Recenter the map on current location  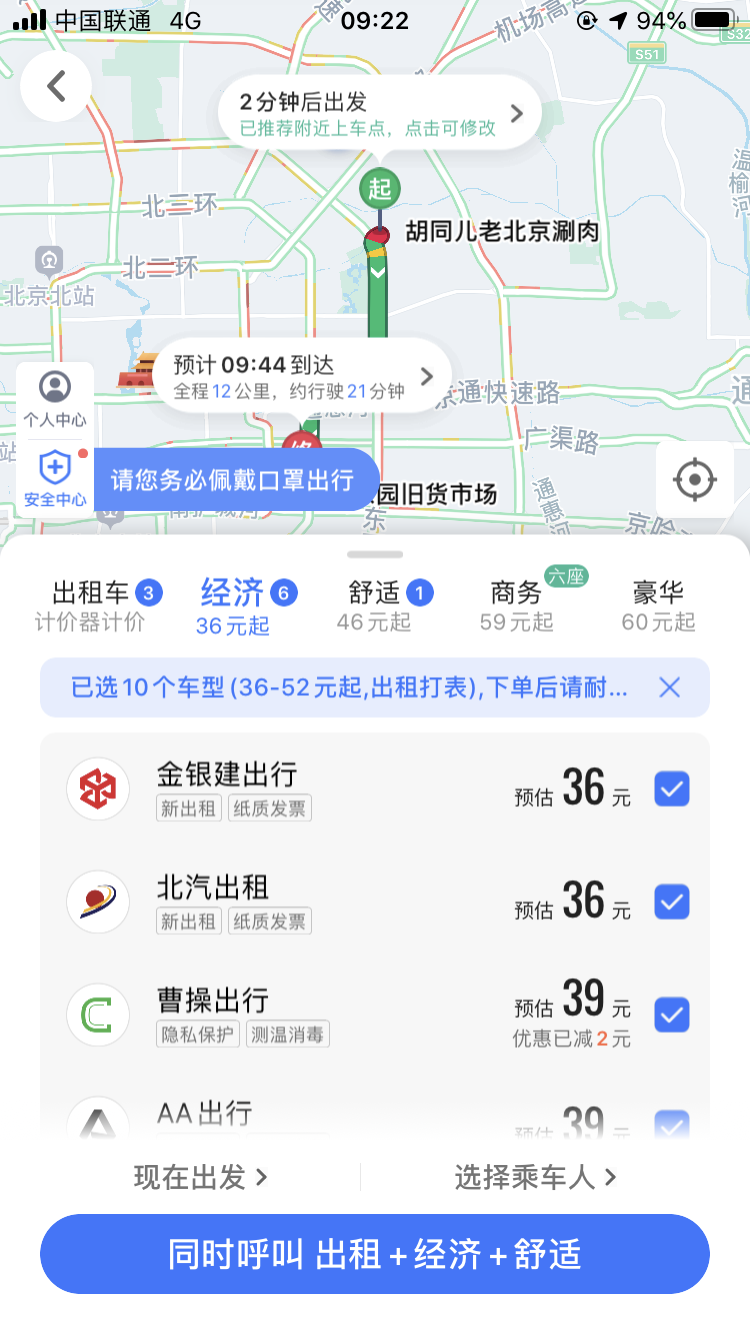coord(694,480)
